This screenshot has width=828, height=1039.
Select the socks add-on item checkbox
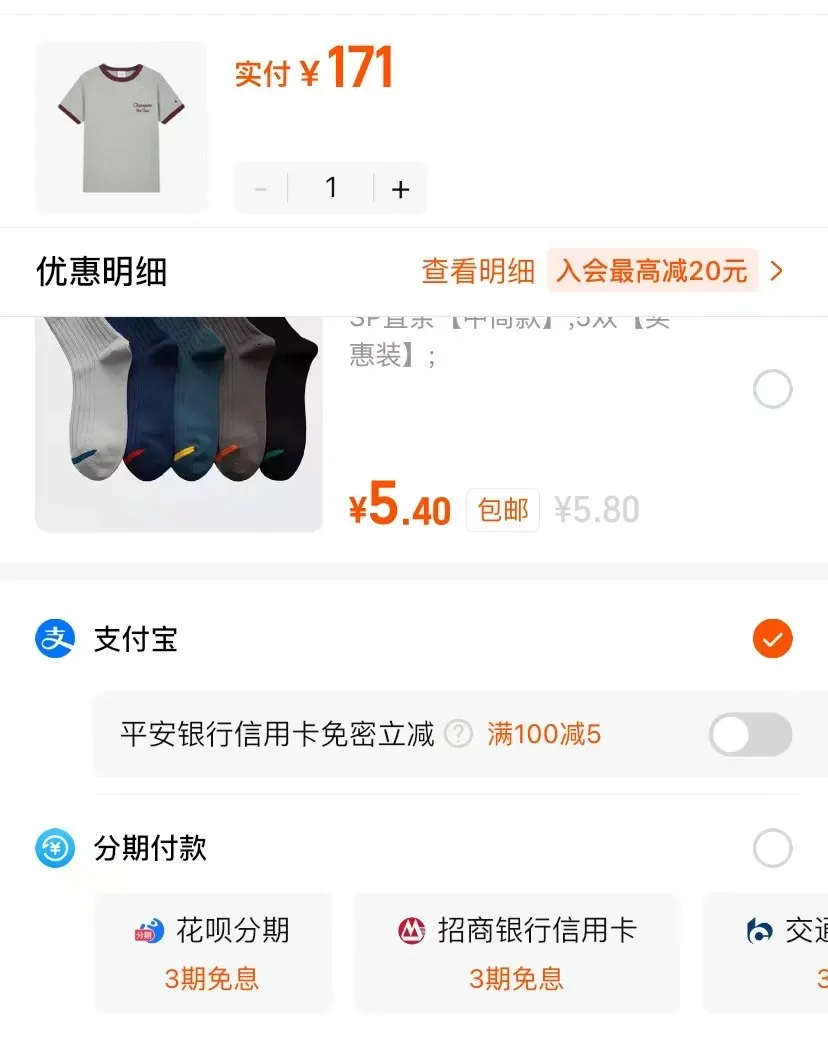[x=772, y=389]
